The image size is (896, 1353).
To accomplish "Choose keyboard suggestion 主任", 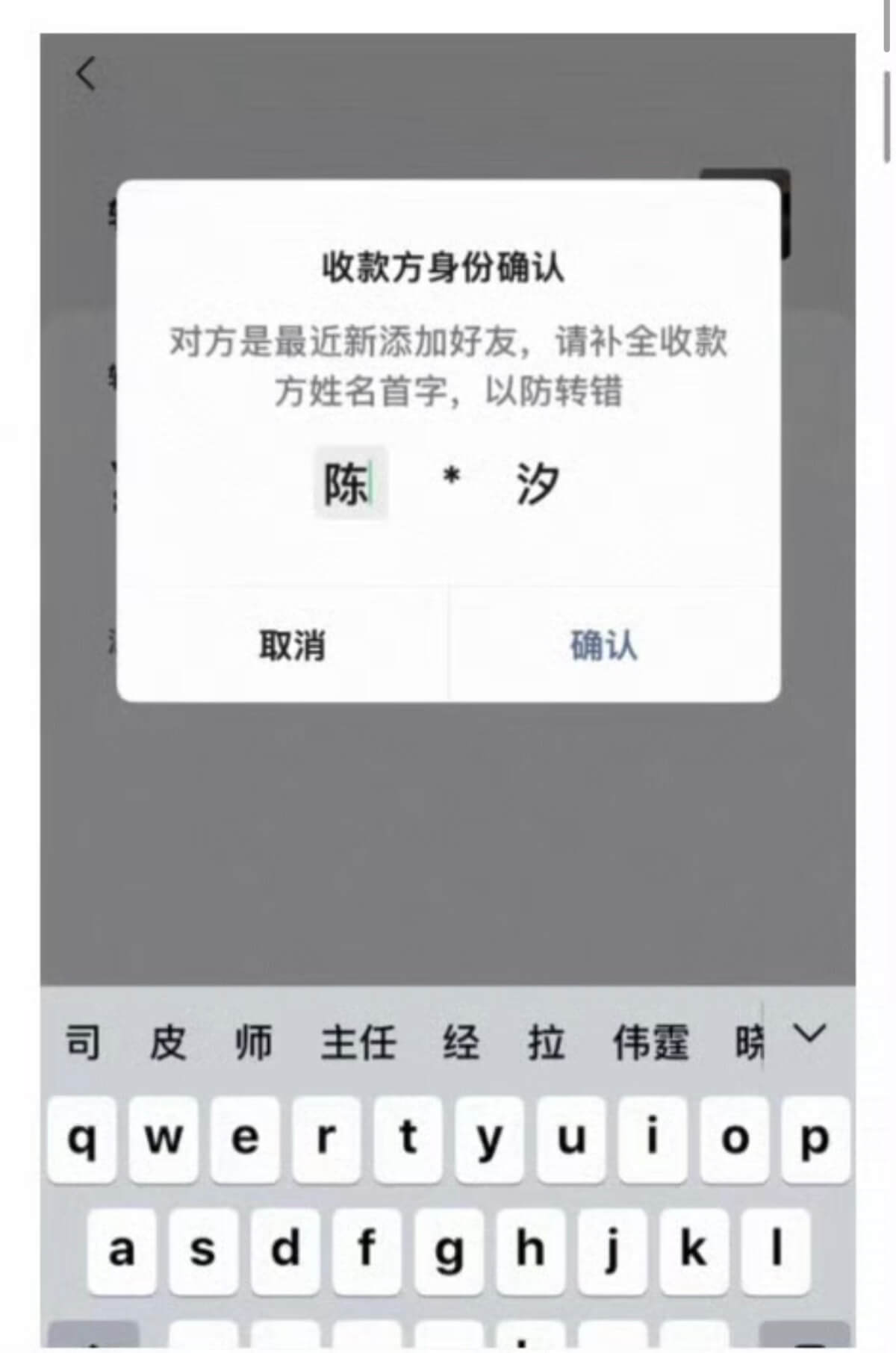I will click(358, 1043).
